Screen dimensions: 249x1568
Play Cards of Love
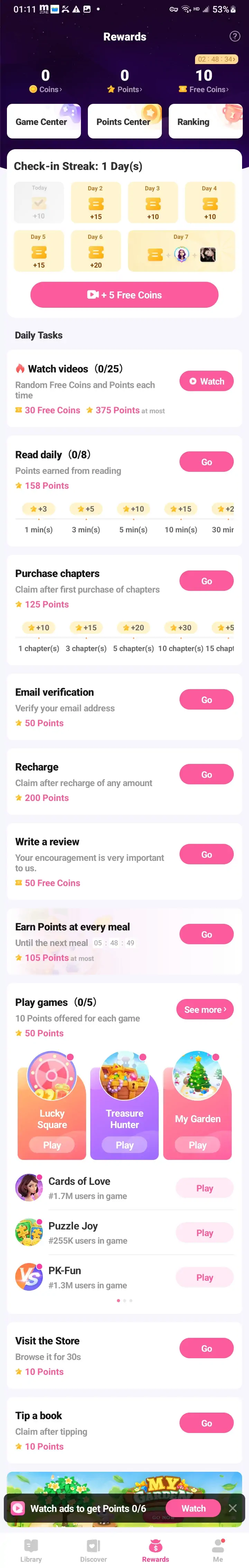click(x=204, y=1188)
